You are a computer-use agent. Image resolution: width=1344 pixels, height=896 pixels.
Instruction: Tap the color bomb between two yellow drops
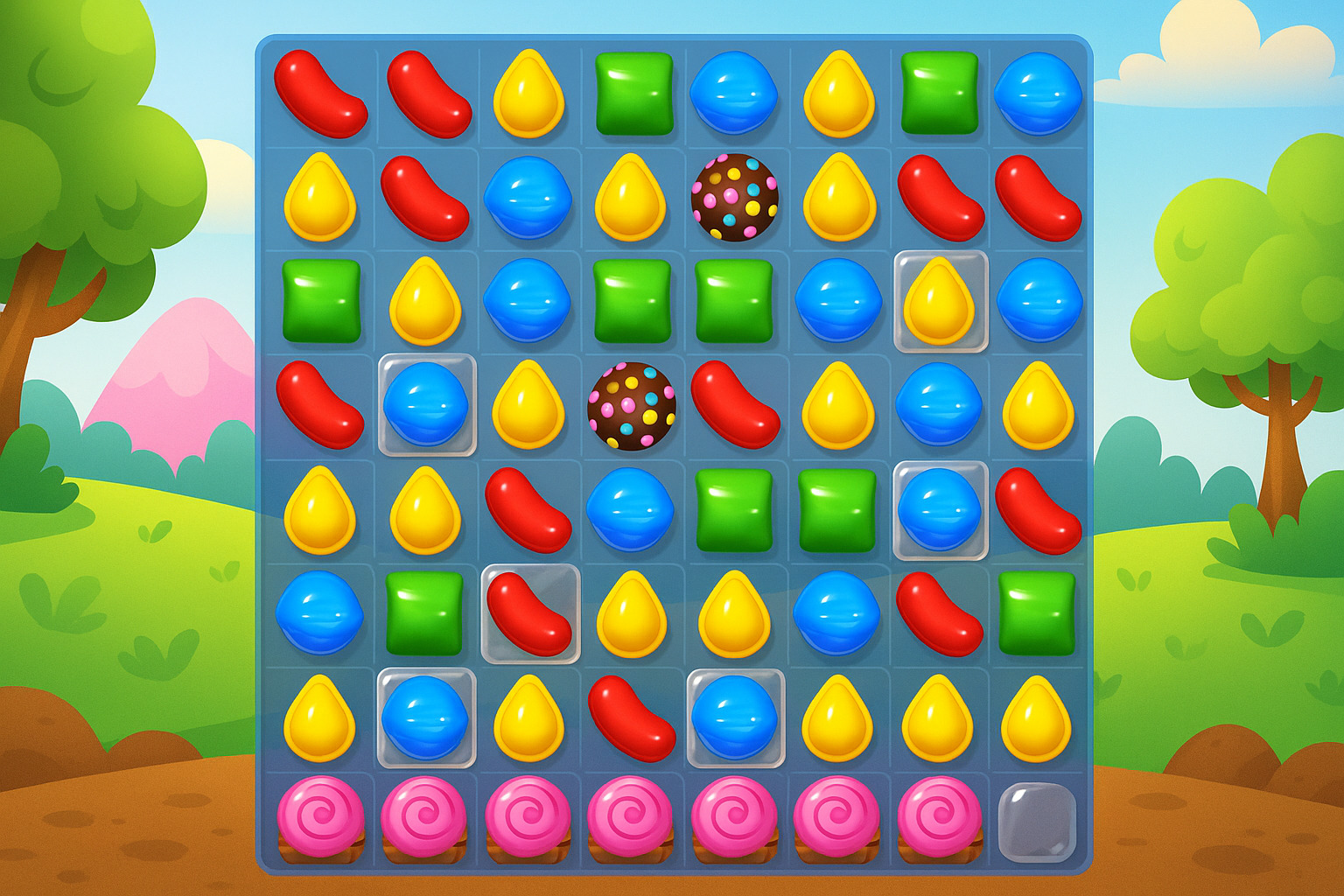pos(734,198)
